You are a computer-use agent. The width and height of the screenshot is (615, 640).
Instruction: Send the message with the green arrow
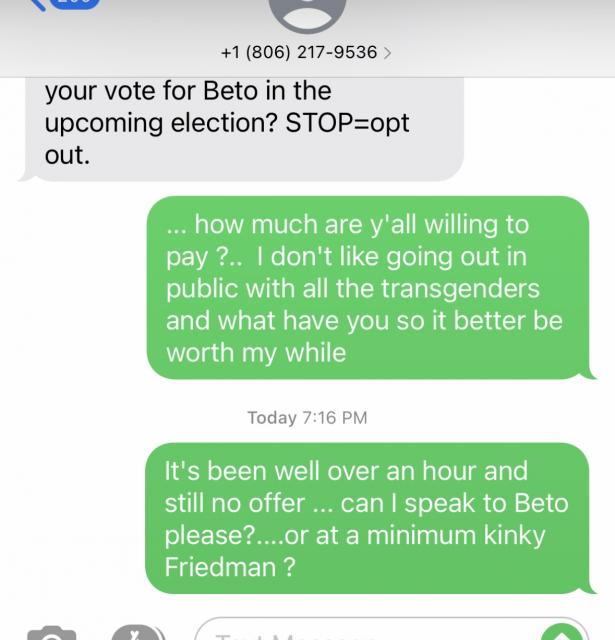[x=561, y=633]
